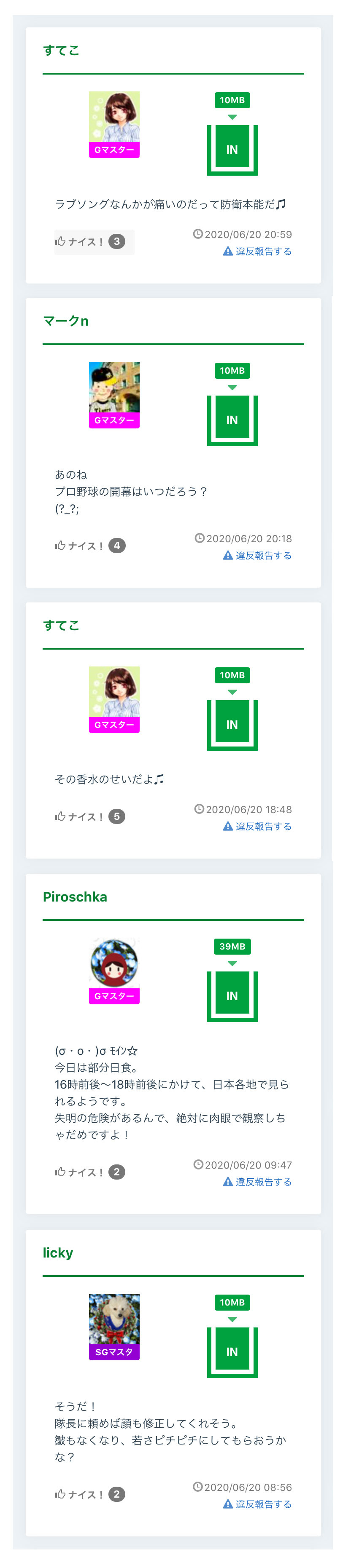Report すてこ's 20:59 post via 違反報告する
The image size is (351, 1568).
point(257,252)
